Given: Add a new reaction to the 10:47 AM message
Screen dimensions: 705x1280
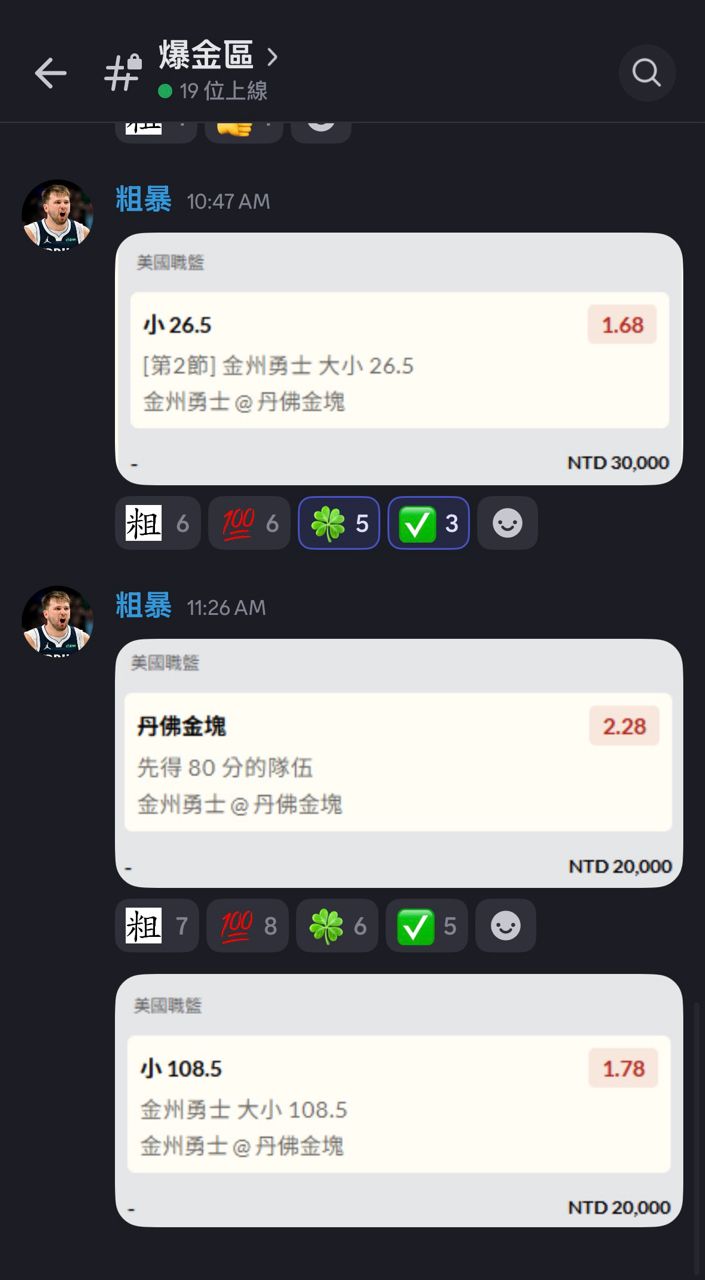Looking at the screenshot, I should coord(507,523).
